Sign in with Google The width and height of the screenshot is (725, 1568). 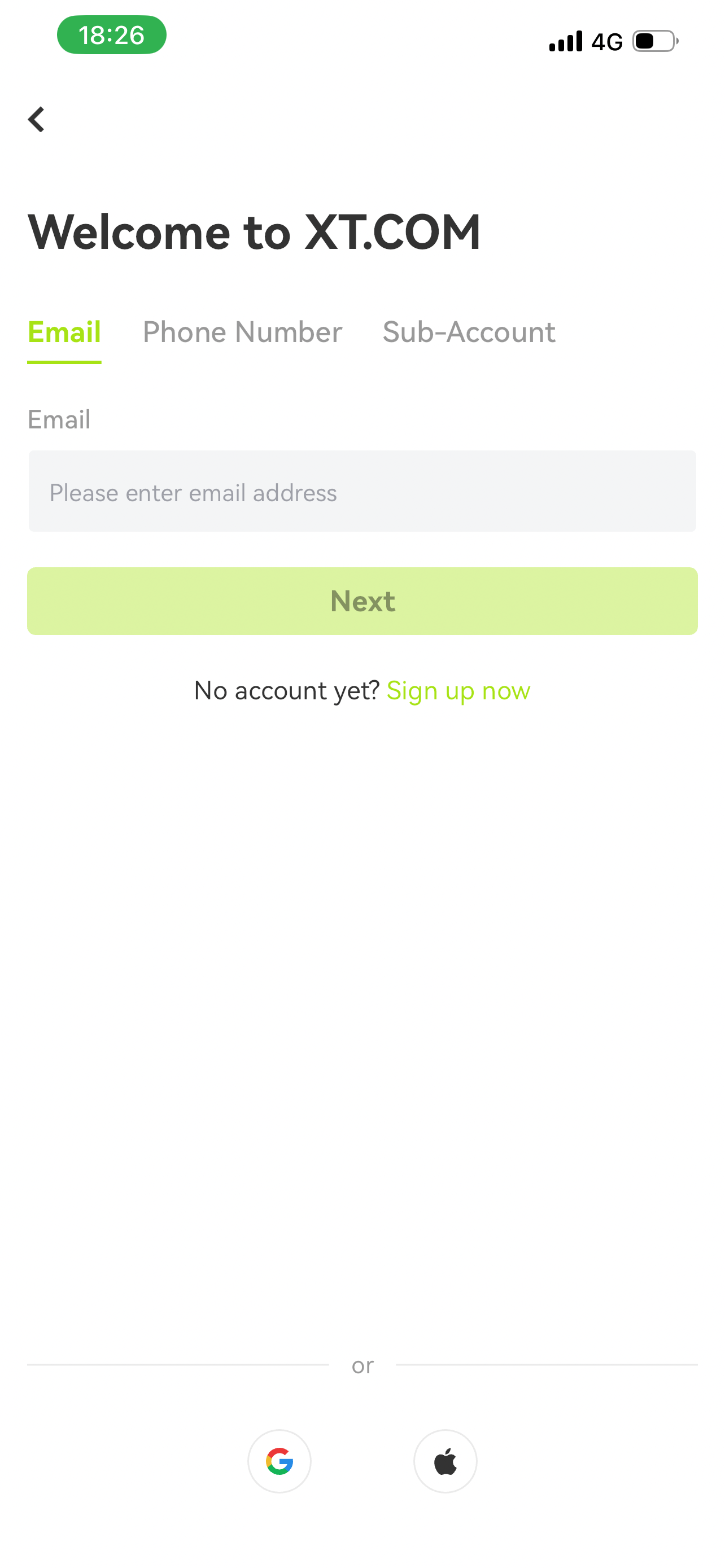click(x=279, y=1461)
